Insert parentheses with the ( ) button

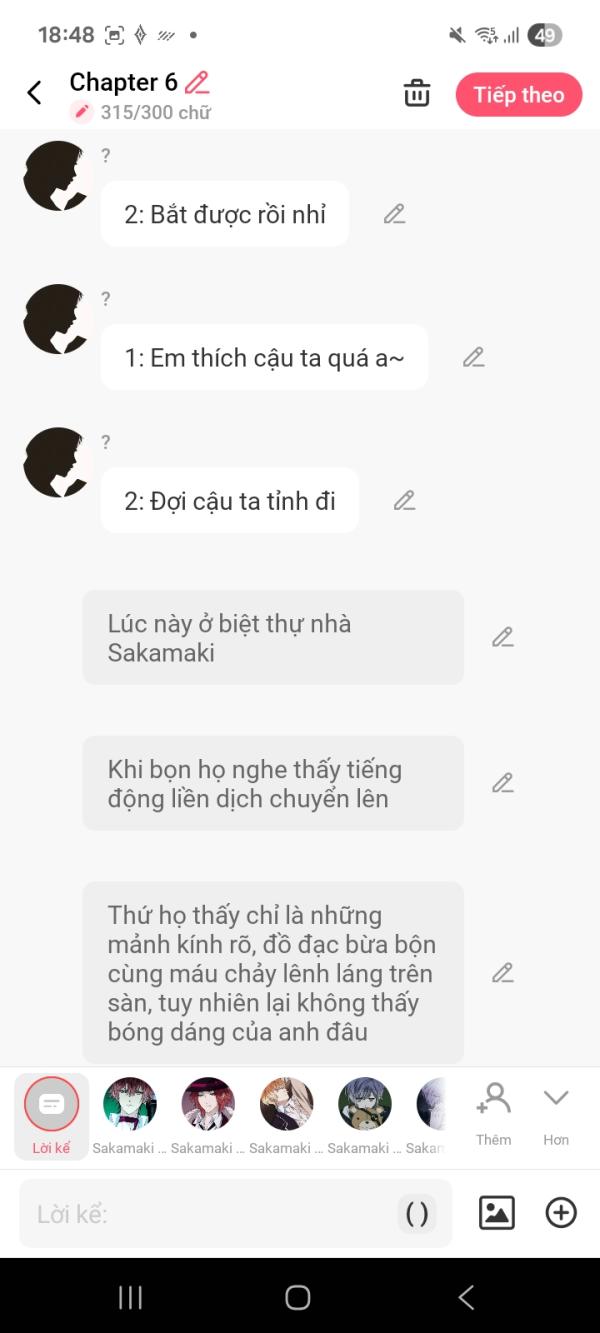pyautogui.click(x=417, y=1214)
